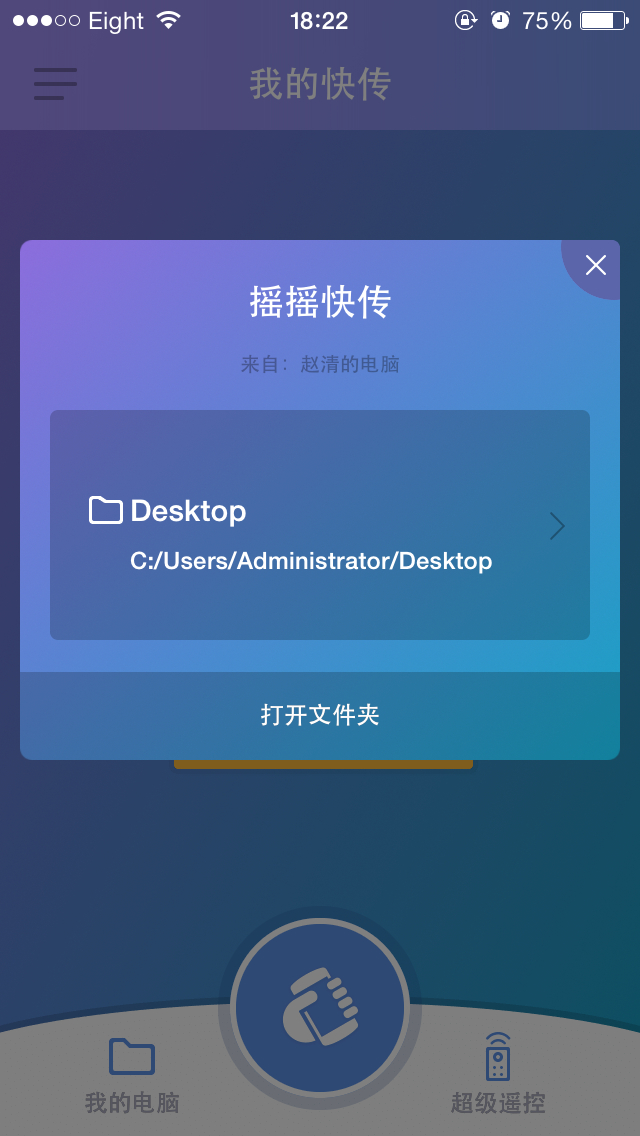
Task: Tap the 打开文件夹 button
Action: click(x=320, y=716)
